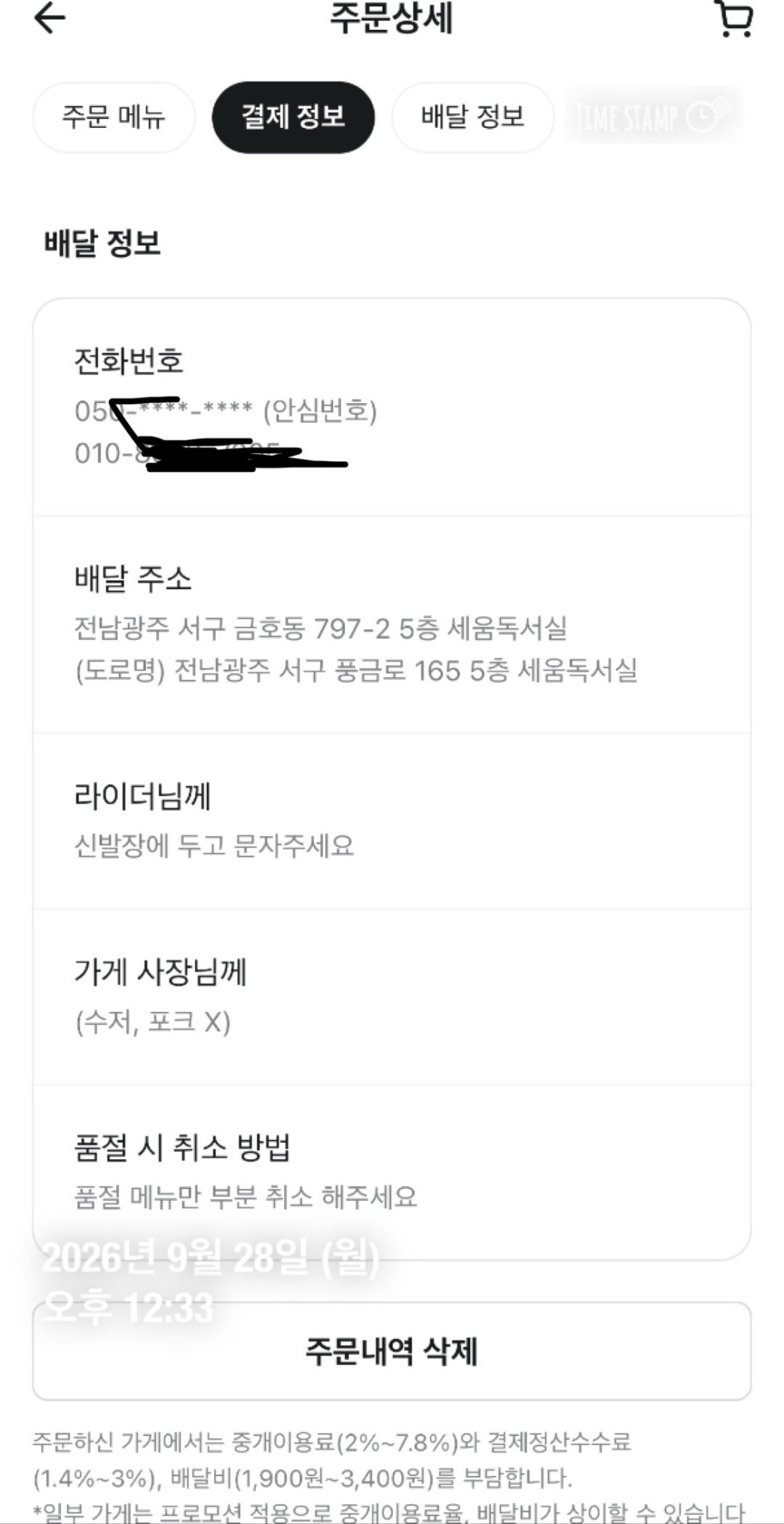Select the 결제 정보 tab
The image size is (784, 1524).
293,118
